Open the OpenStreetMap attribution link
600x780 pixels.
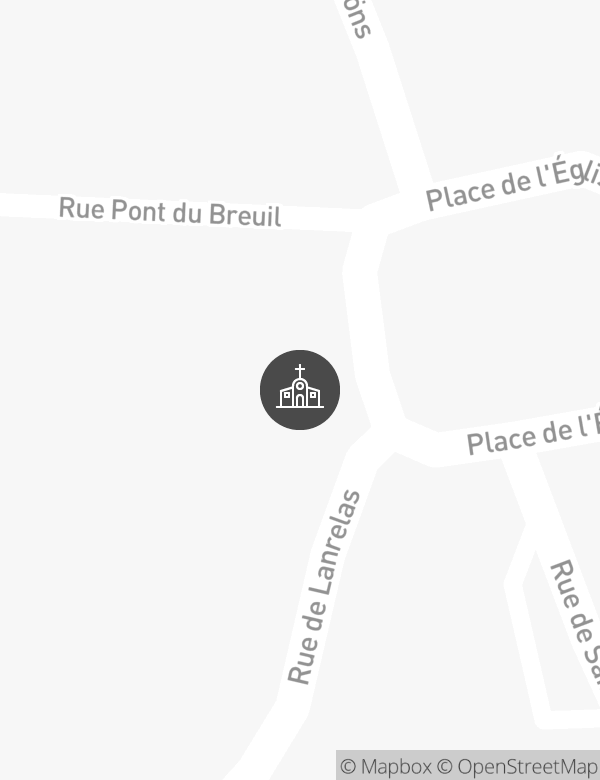(x=518, y=766)
